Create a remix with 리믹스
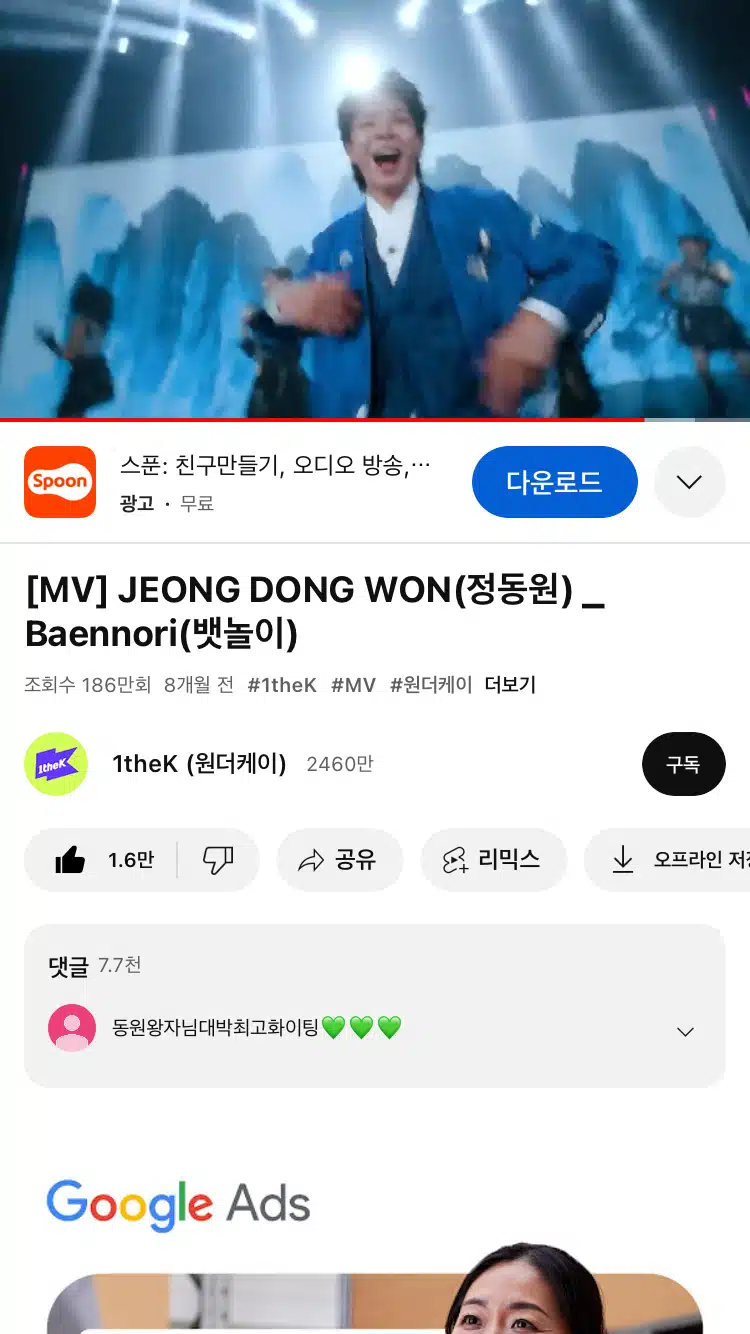 click(493, 860)
